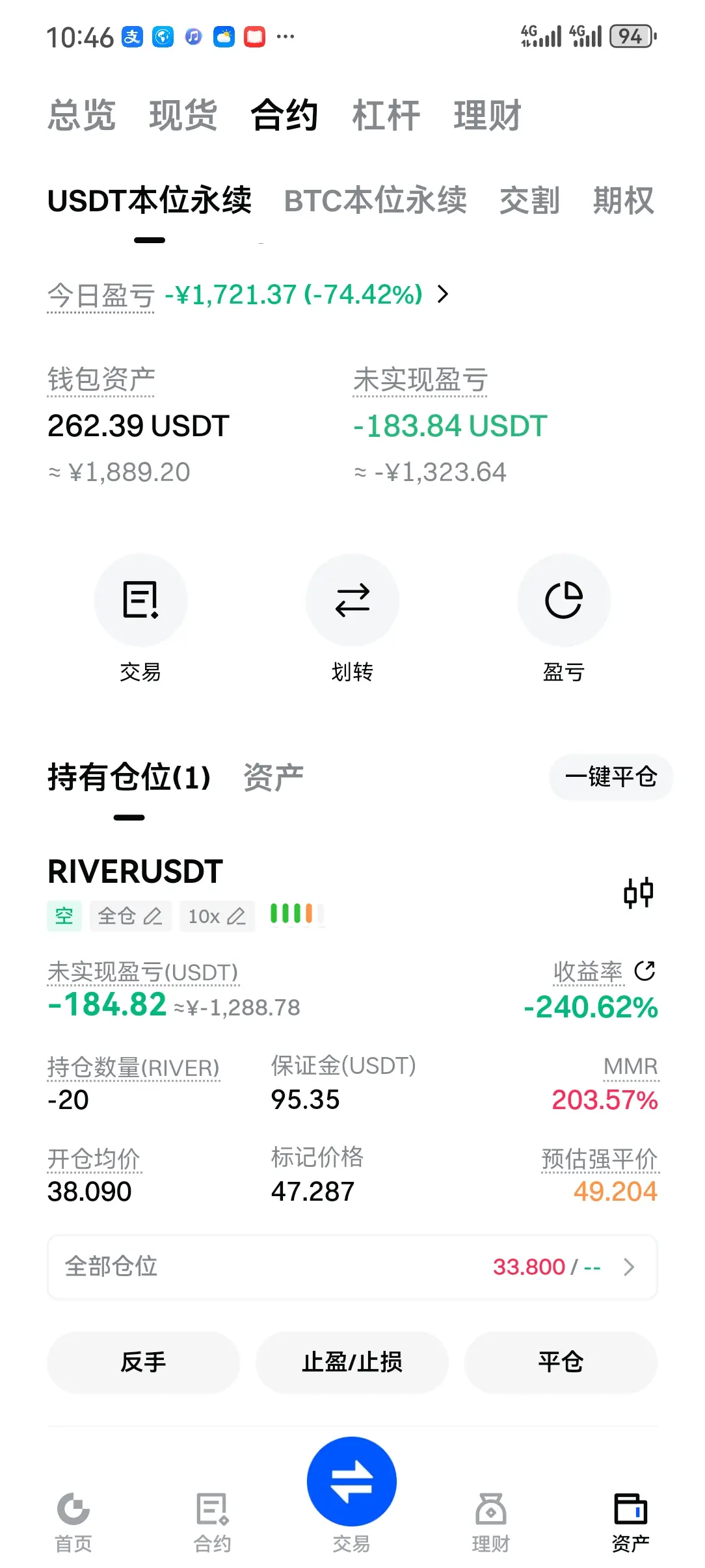Switch to the 现货 tab
Viewport: 705px width, 1568px height.
(183, 116)
